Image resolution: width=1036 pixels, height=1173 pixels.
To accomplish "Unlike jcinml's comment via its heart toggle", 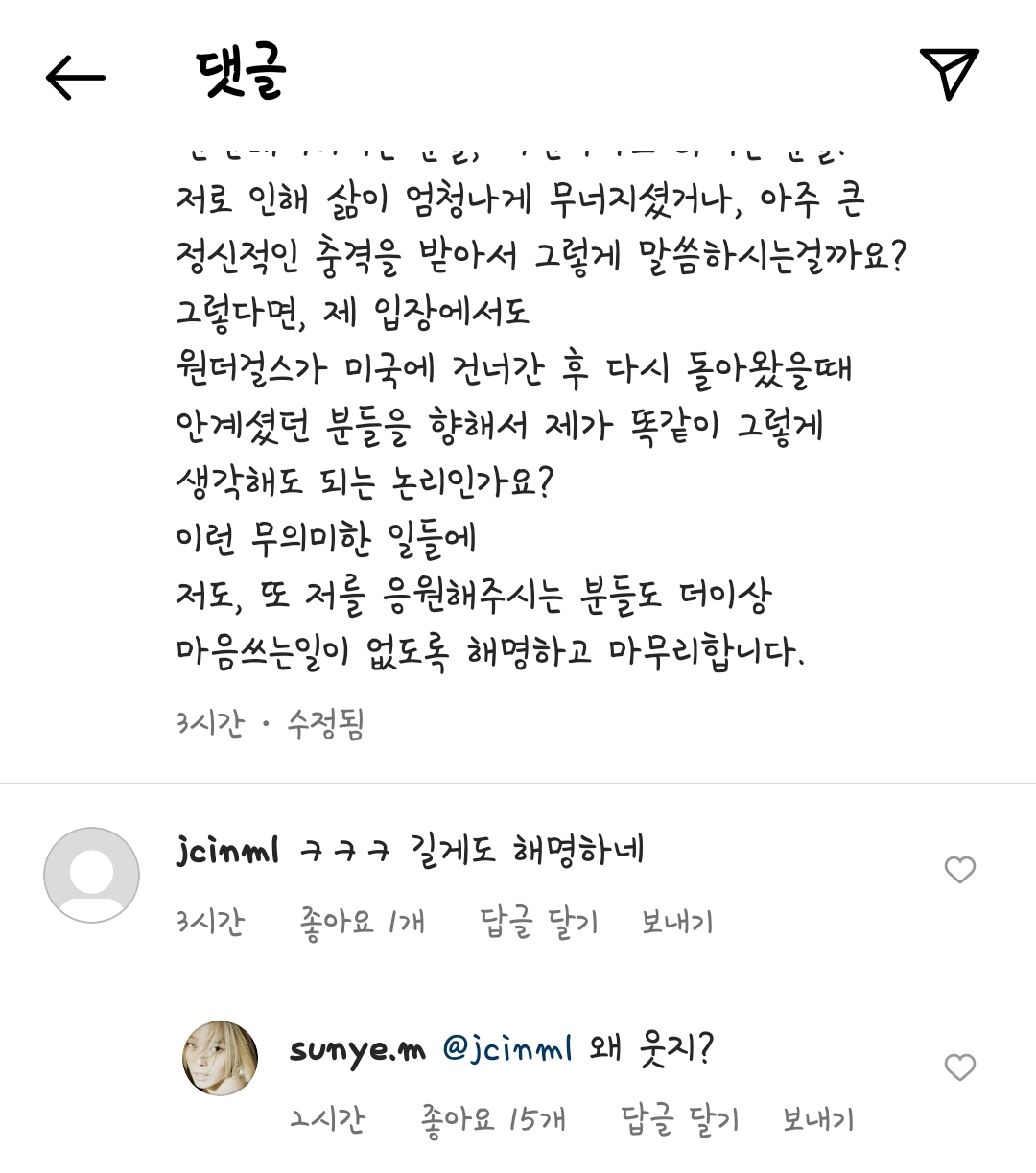I will pyautogui.click(x=960, y=870).
